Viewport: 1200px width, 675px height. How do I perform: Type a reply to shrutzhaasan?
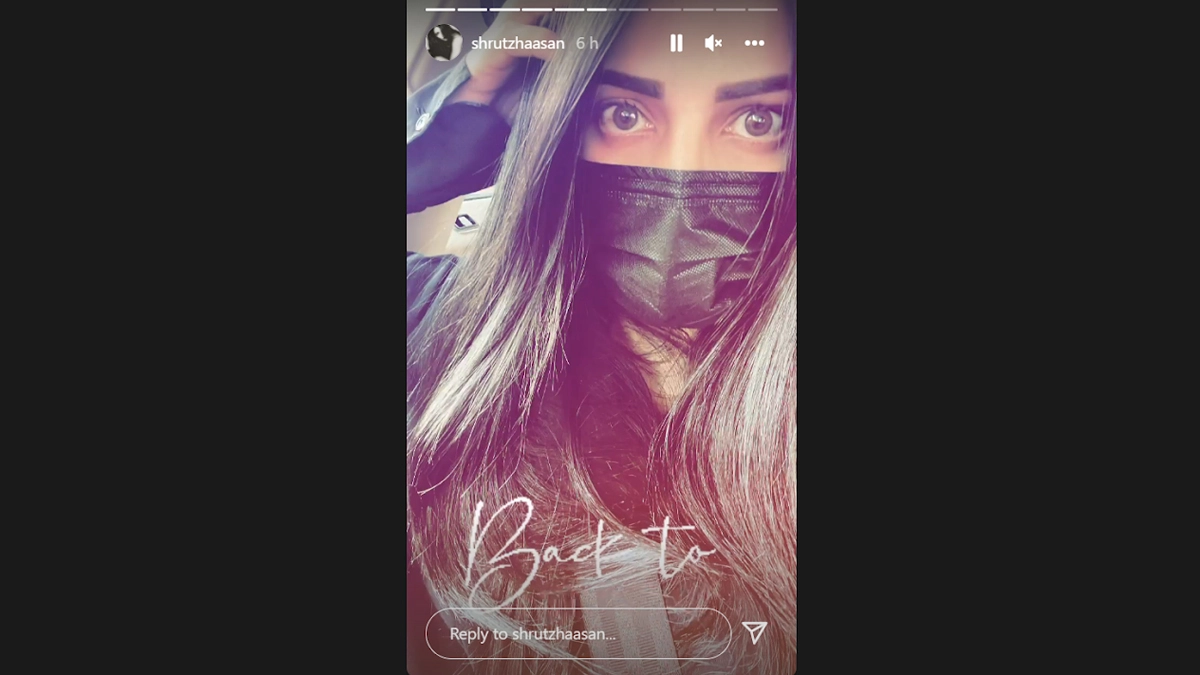(577, 634)
